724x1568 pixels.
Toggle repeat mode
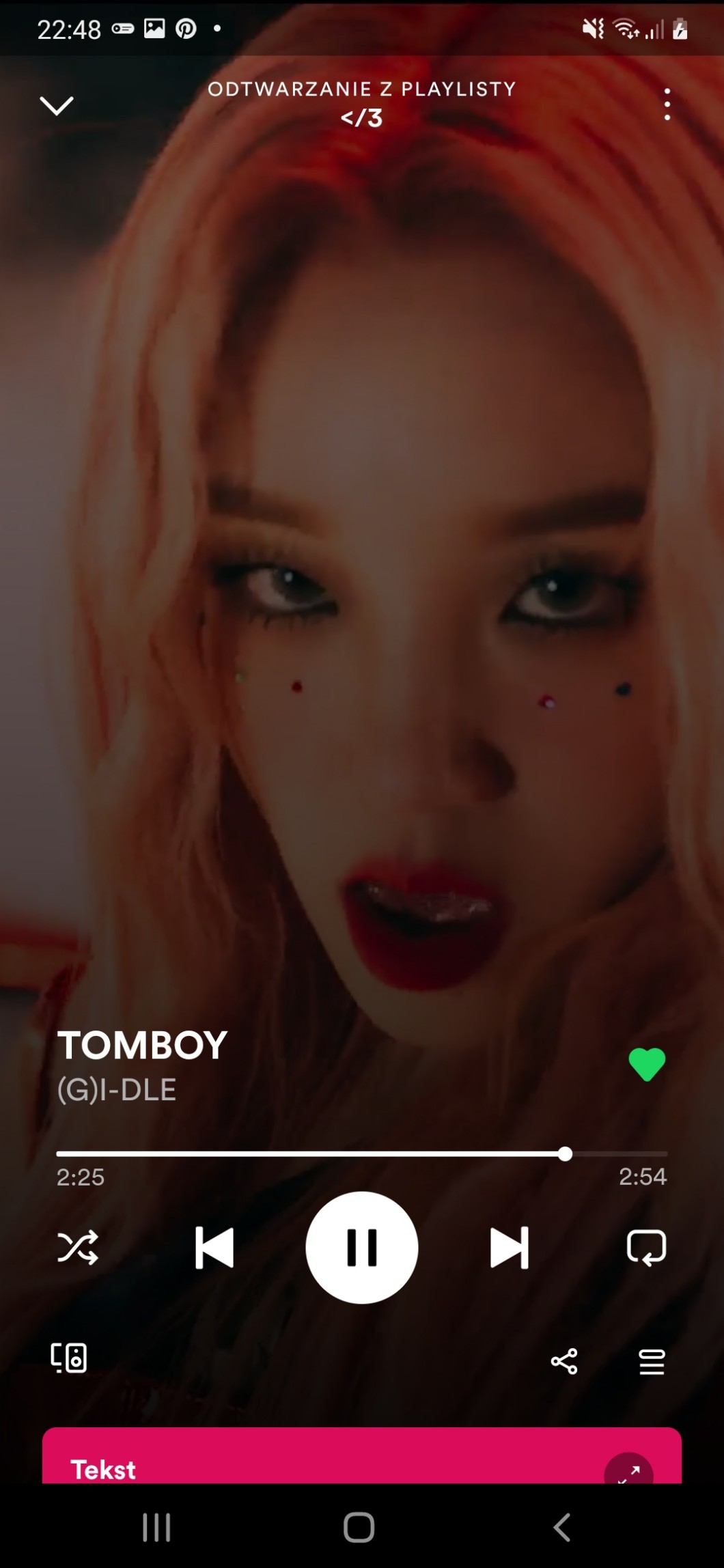pyautogui.click(x=646, y=1247)
